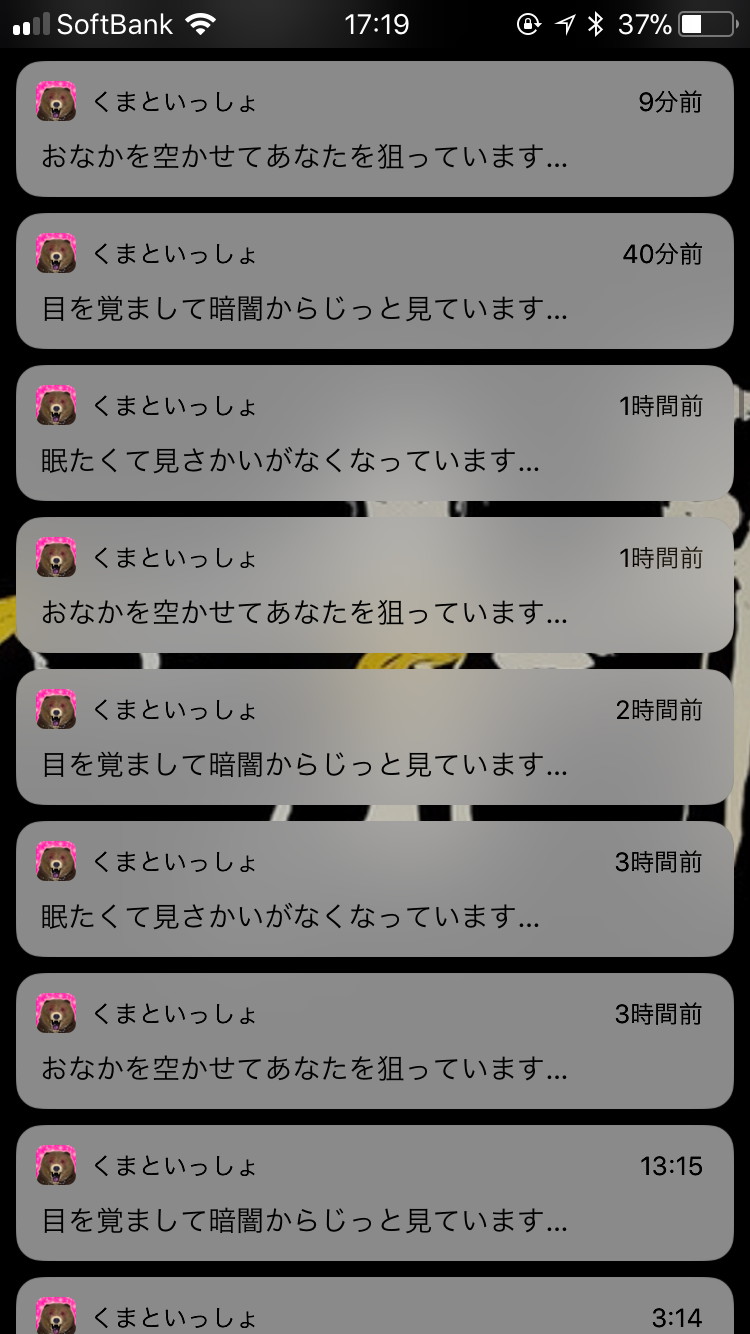Open the 3時間前 notification about 眠たくて
The height and width of the screenshot is (1334, 750).
pos(375,889)
